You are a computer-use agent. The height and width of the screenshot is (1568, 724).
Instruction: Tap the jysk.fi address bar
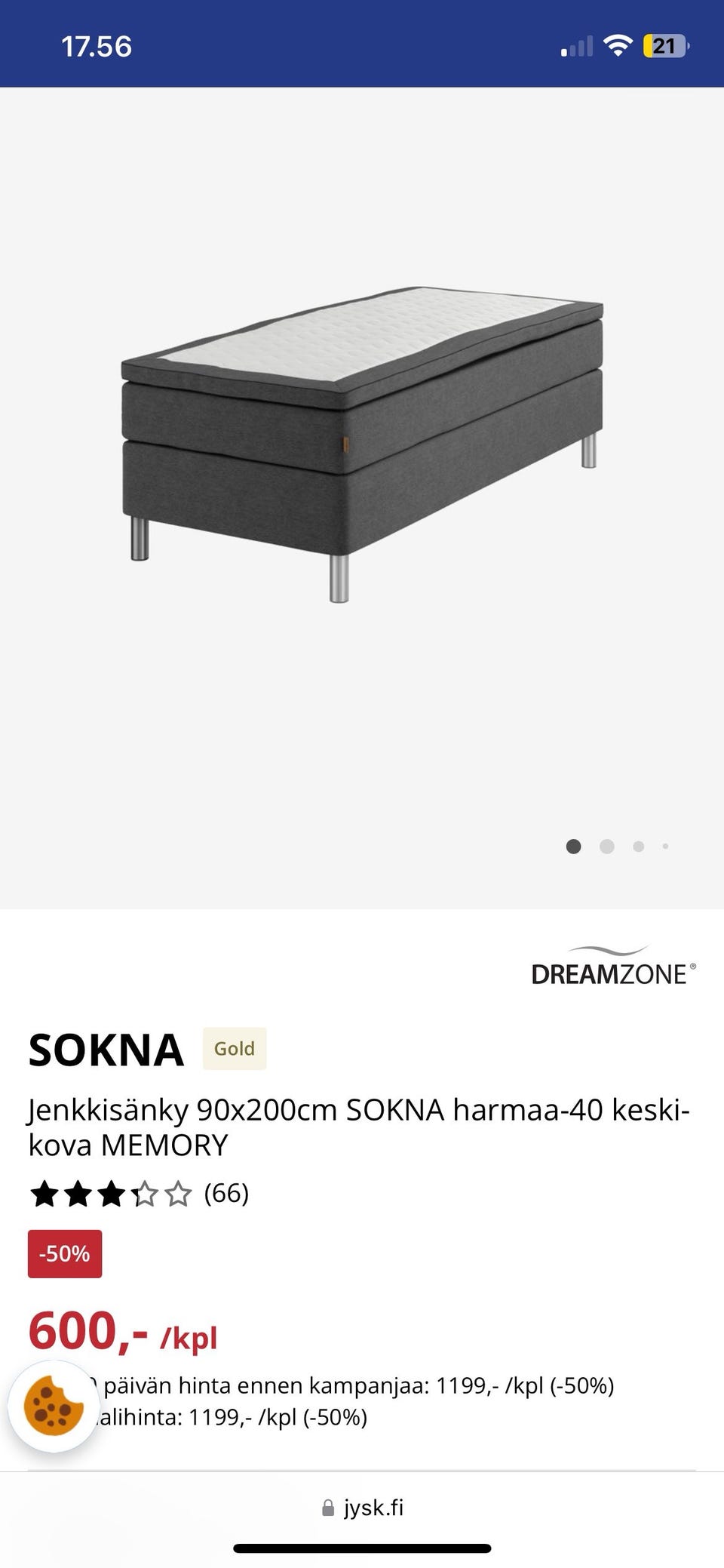(x=362, y=1508)
